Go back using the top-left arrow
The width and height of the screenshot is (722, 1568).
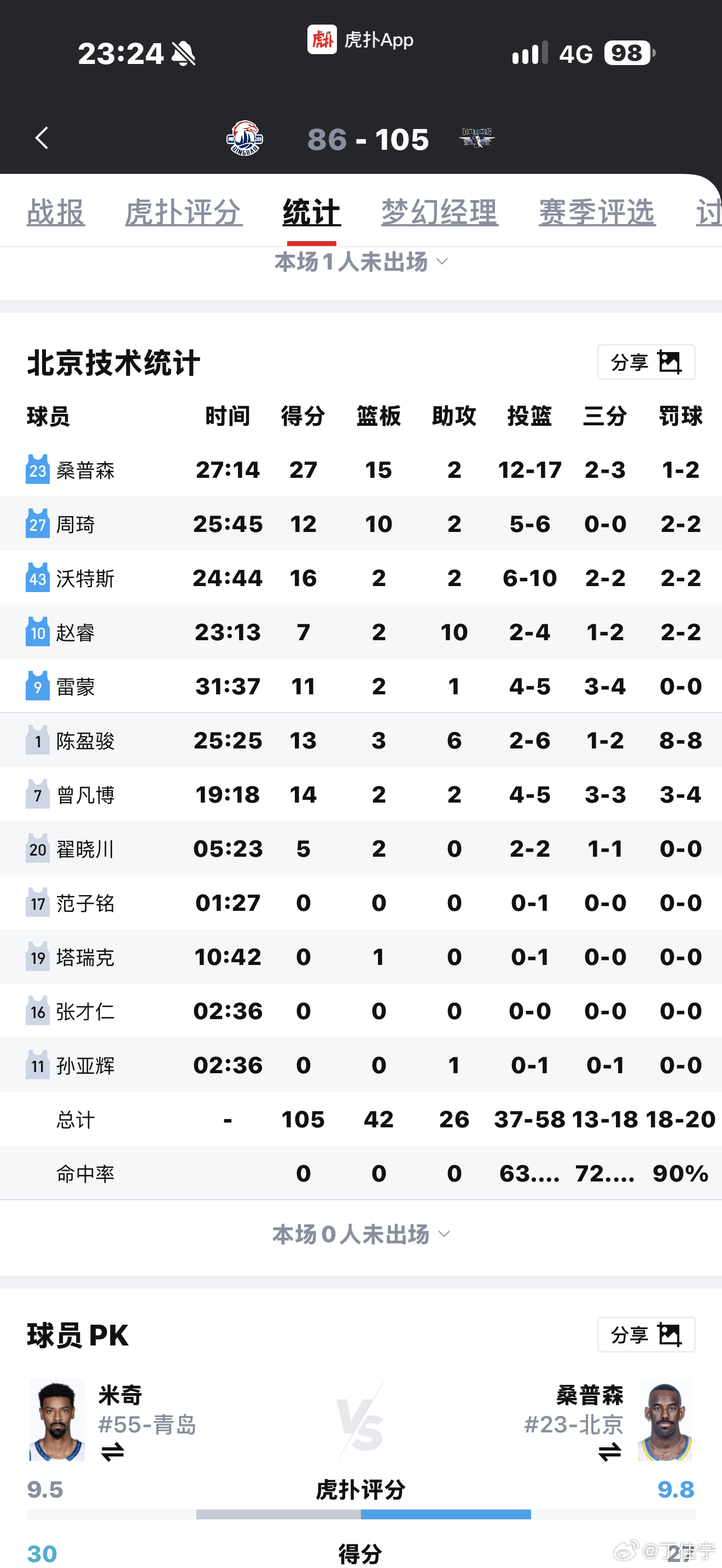[42, 138]
